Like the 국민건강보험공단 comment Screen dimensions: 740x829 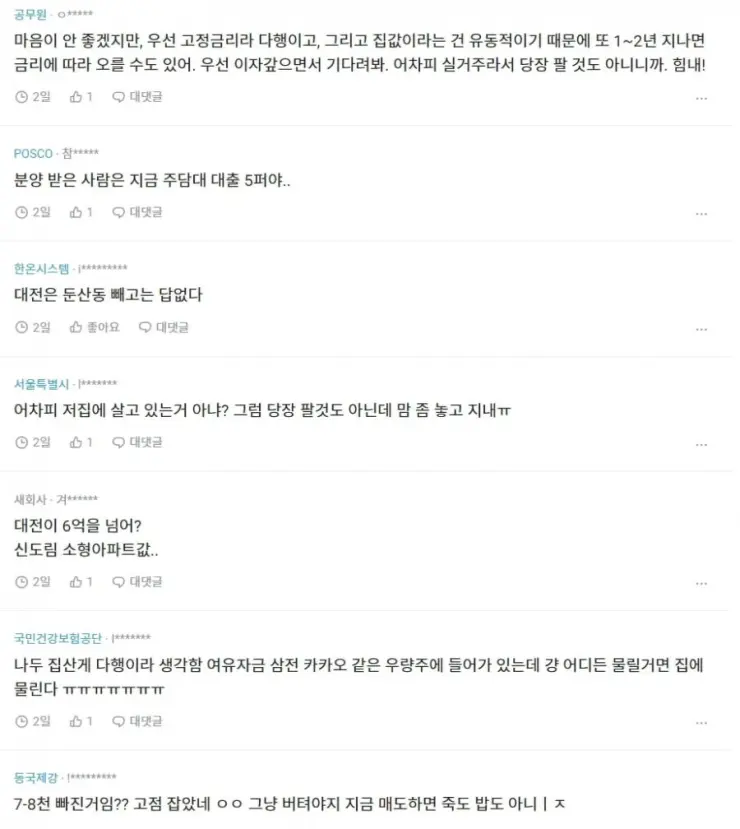pyautogui.click(x=81, y=720)
